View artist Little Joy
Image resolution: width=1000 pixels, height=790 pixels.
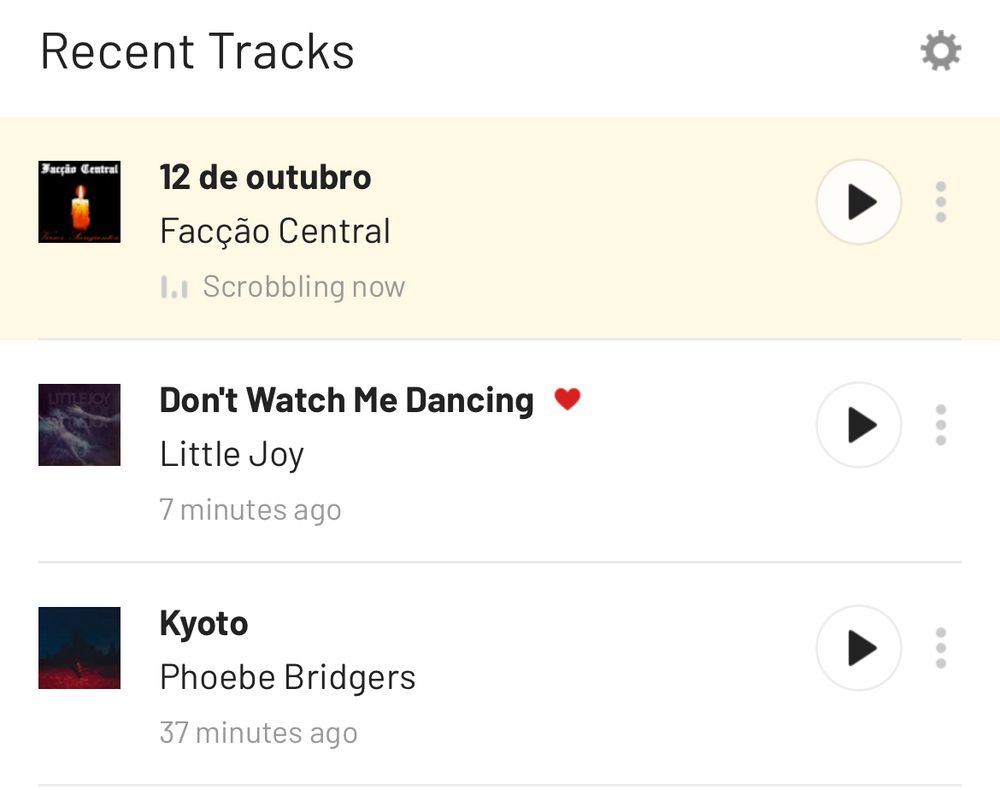coord(231,454)
